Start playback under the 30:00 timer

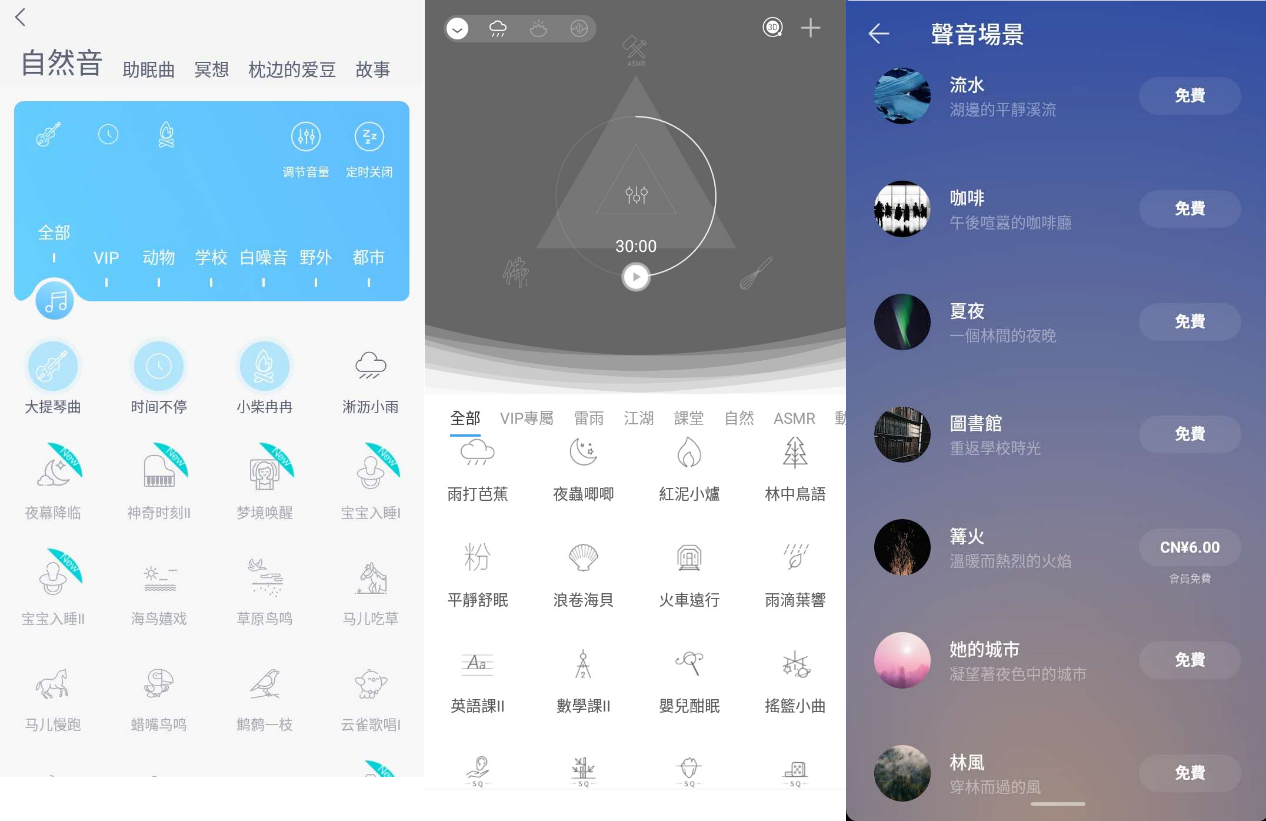tap(636, 276)
